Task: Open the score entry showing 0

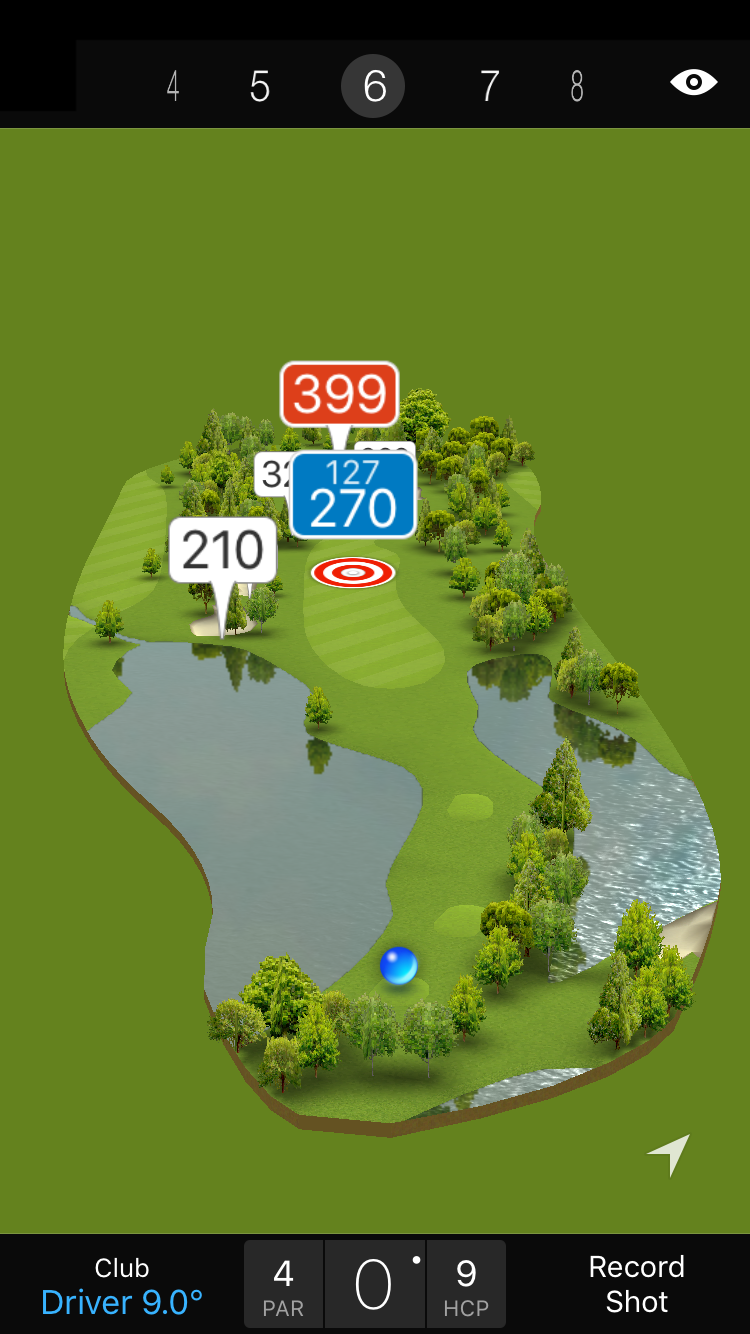Action: click(375, 1285)
